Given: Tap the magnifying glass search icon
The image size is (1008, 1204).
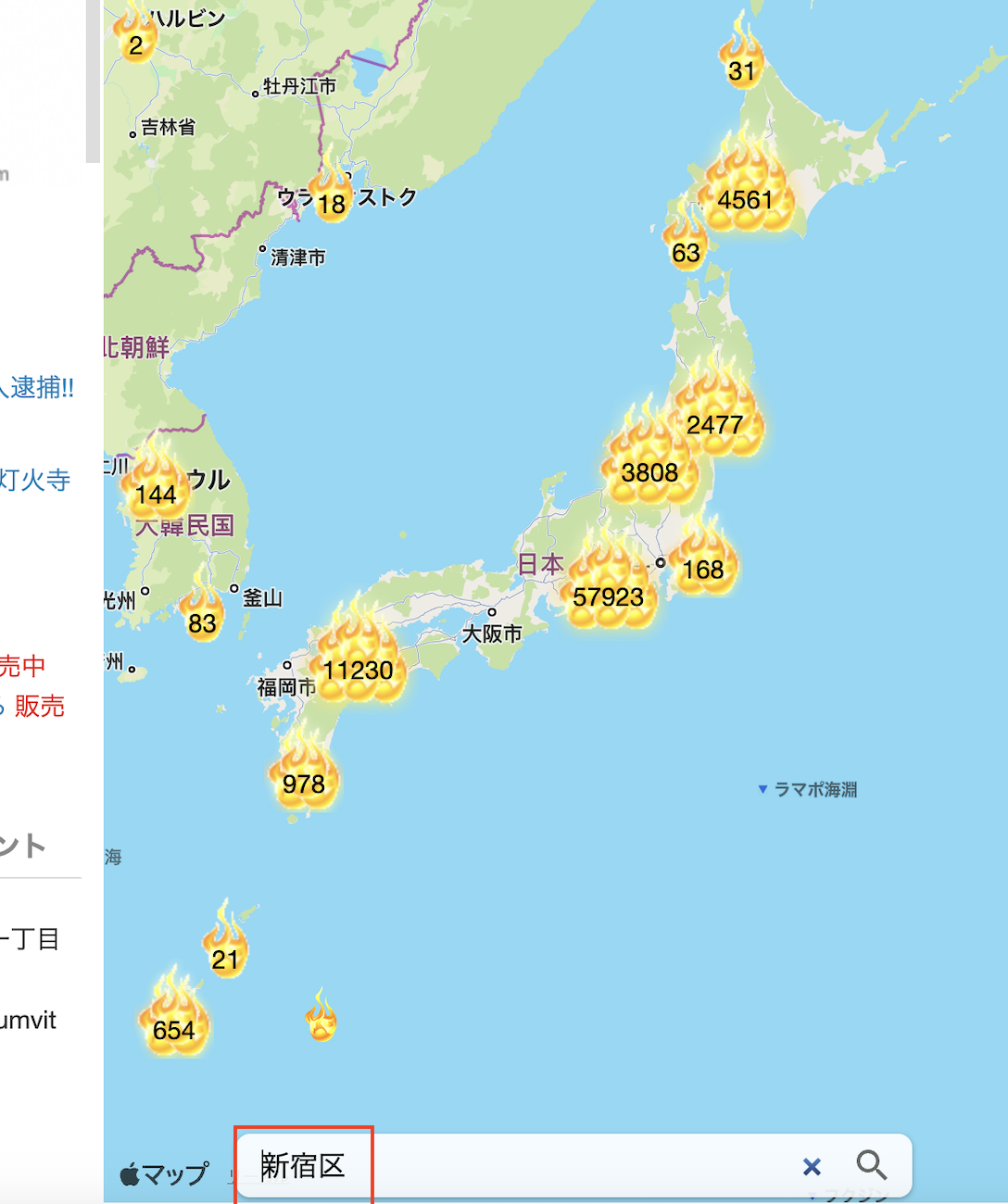Looking at the screenshot, I should click(871, 1165).
